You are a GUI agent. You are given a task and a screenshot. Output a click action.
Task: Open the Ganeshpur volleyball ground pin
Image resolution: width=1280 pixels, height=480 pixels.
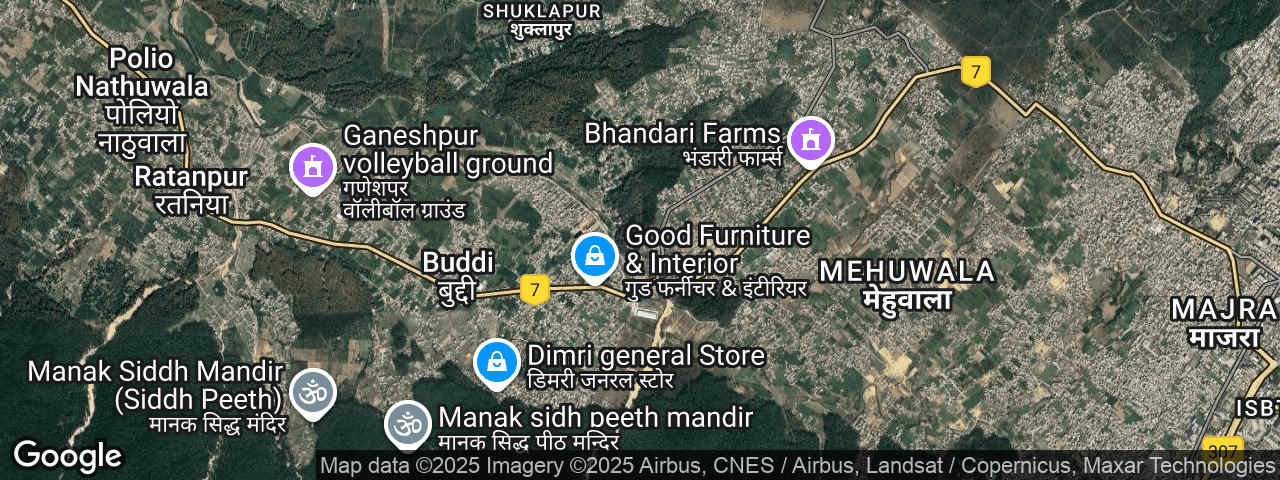[x=313, y=167]
